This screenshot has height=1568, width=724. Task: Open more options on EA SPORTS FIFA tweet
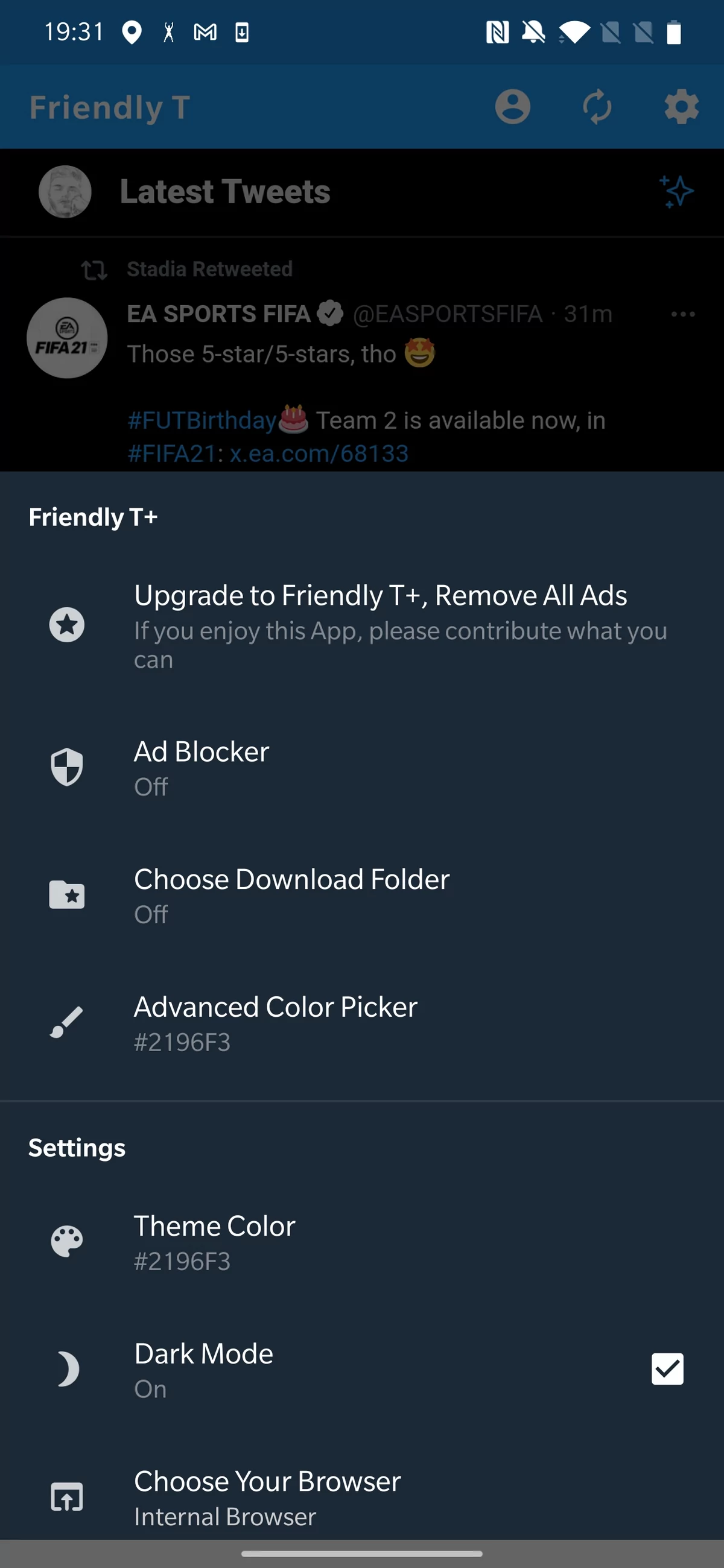coord(682,314)
